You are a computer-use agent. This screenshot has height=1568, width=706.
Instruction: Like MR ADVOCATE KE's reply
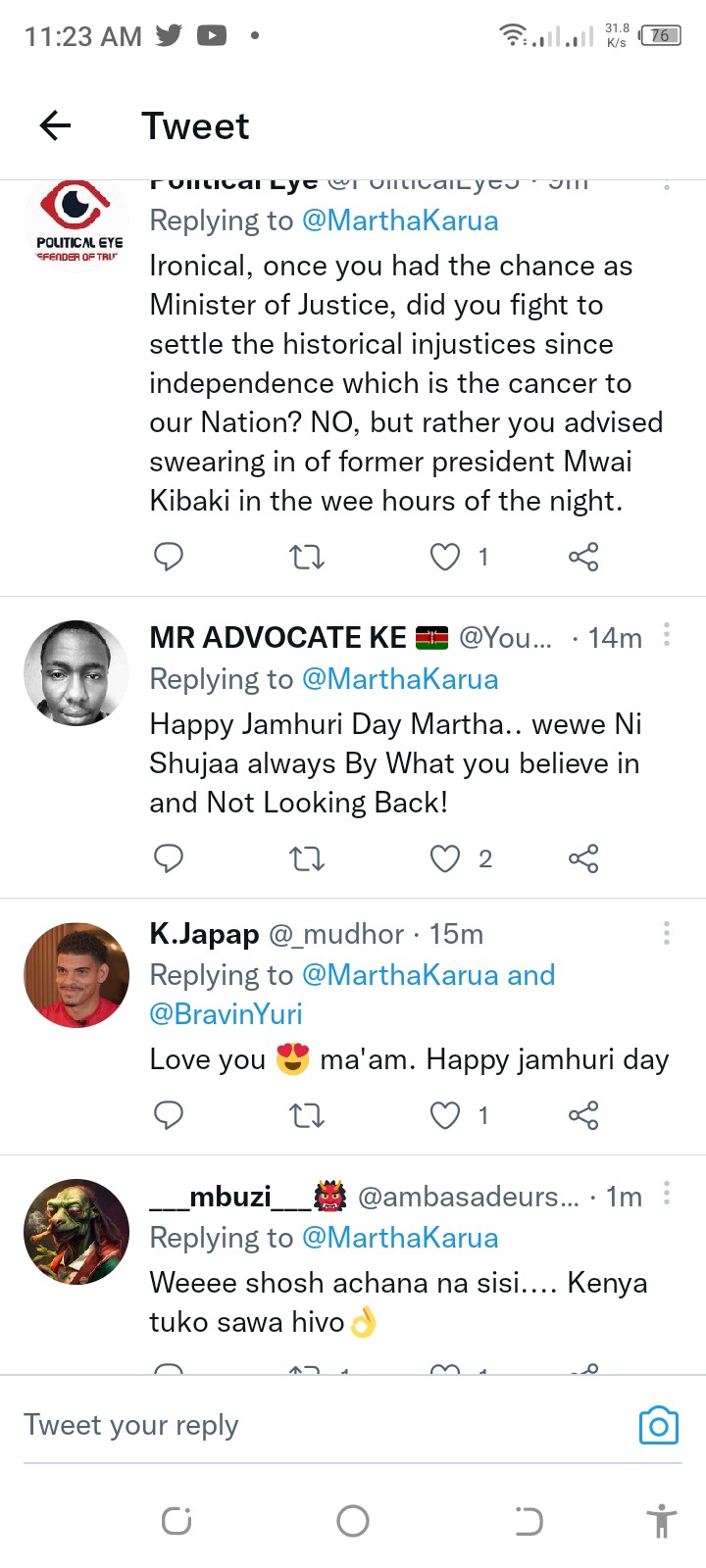[445, 859]
